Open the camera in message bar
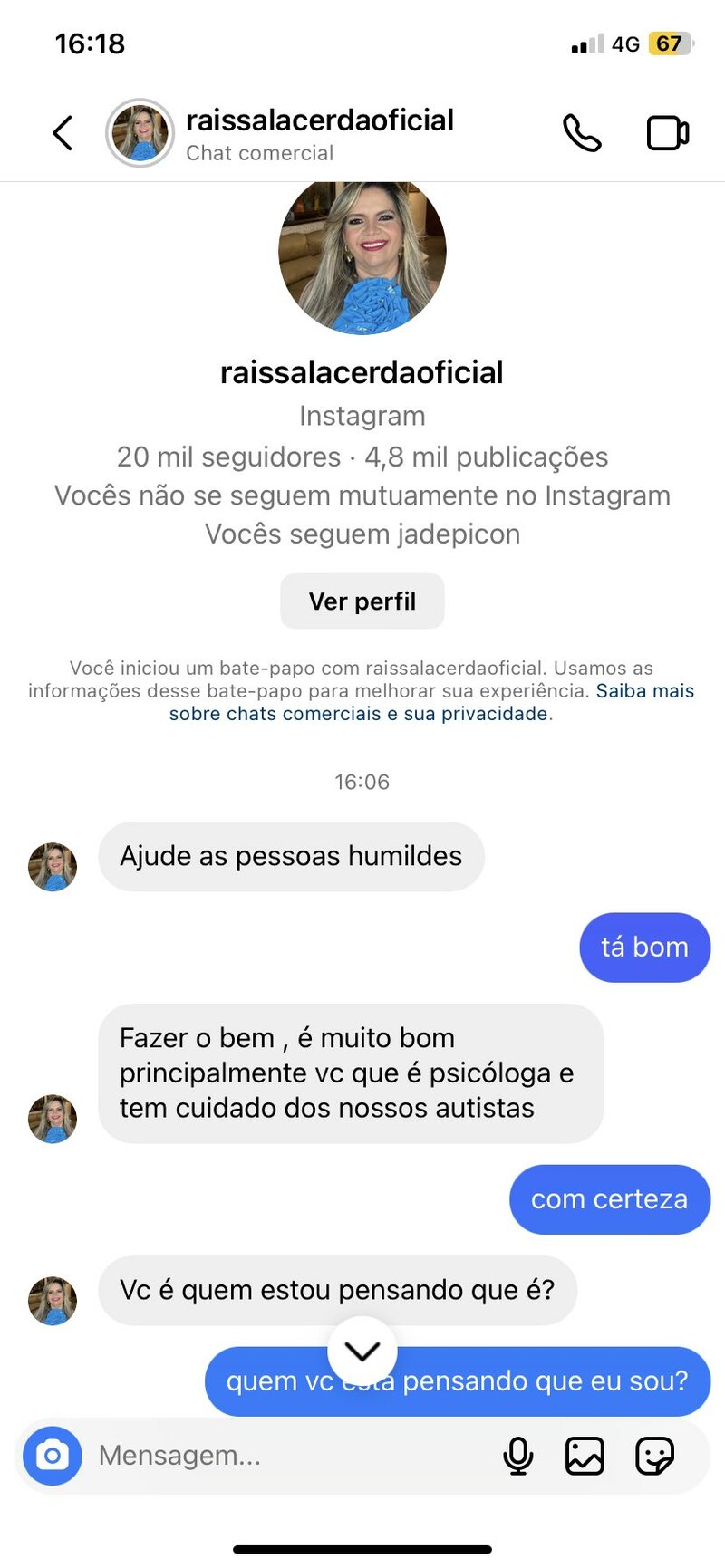 tap(53, 1456)
